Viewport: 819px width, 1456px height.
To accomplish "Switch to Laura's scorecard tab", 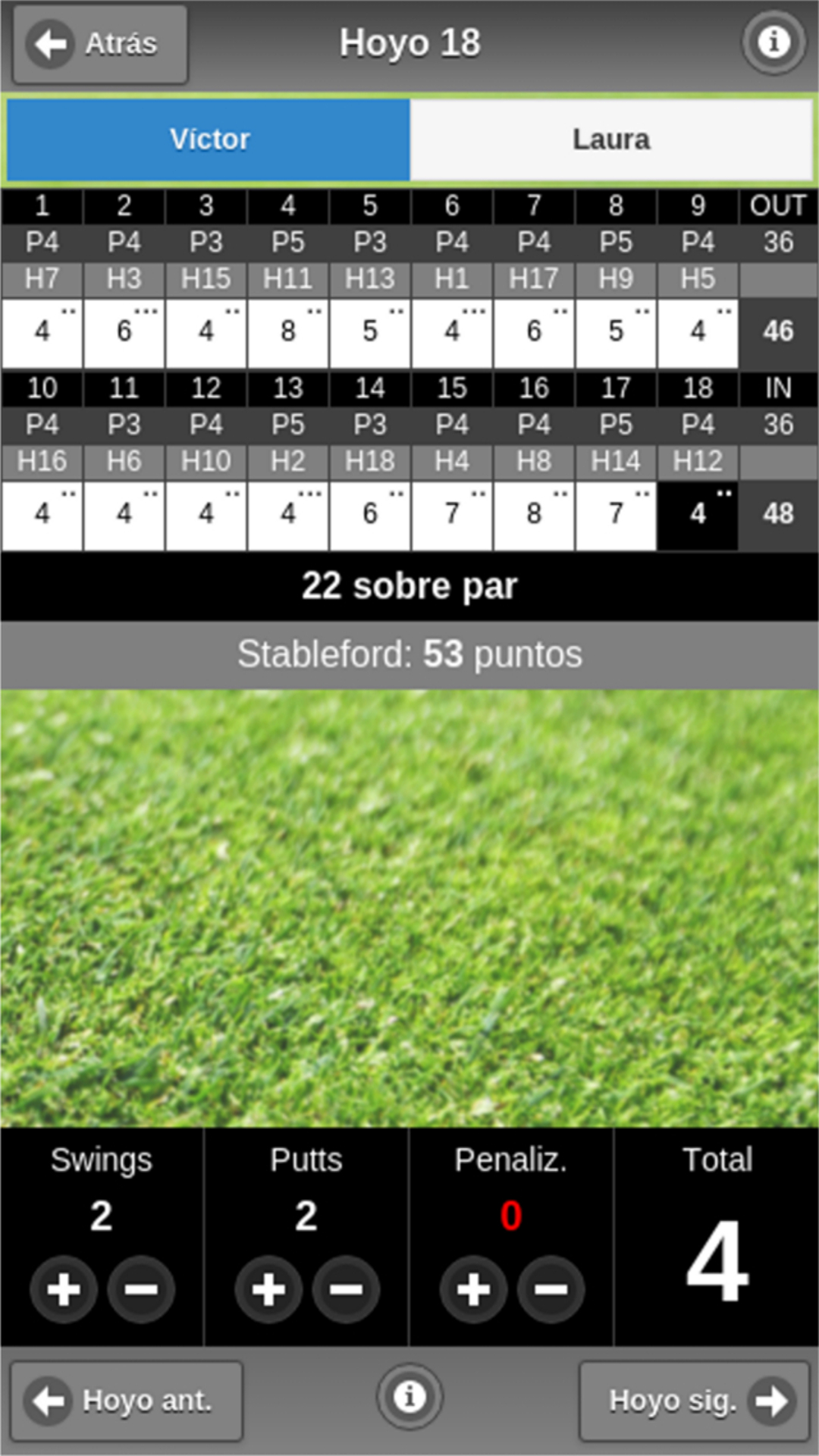I will (x=611, y=140).
